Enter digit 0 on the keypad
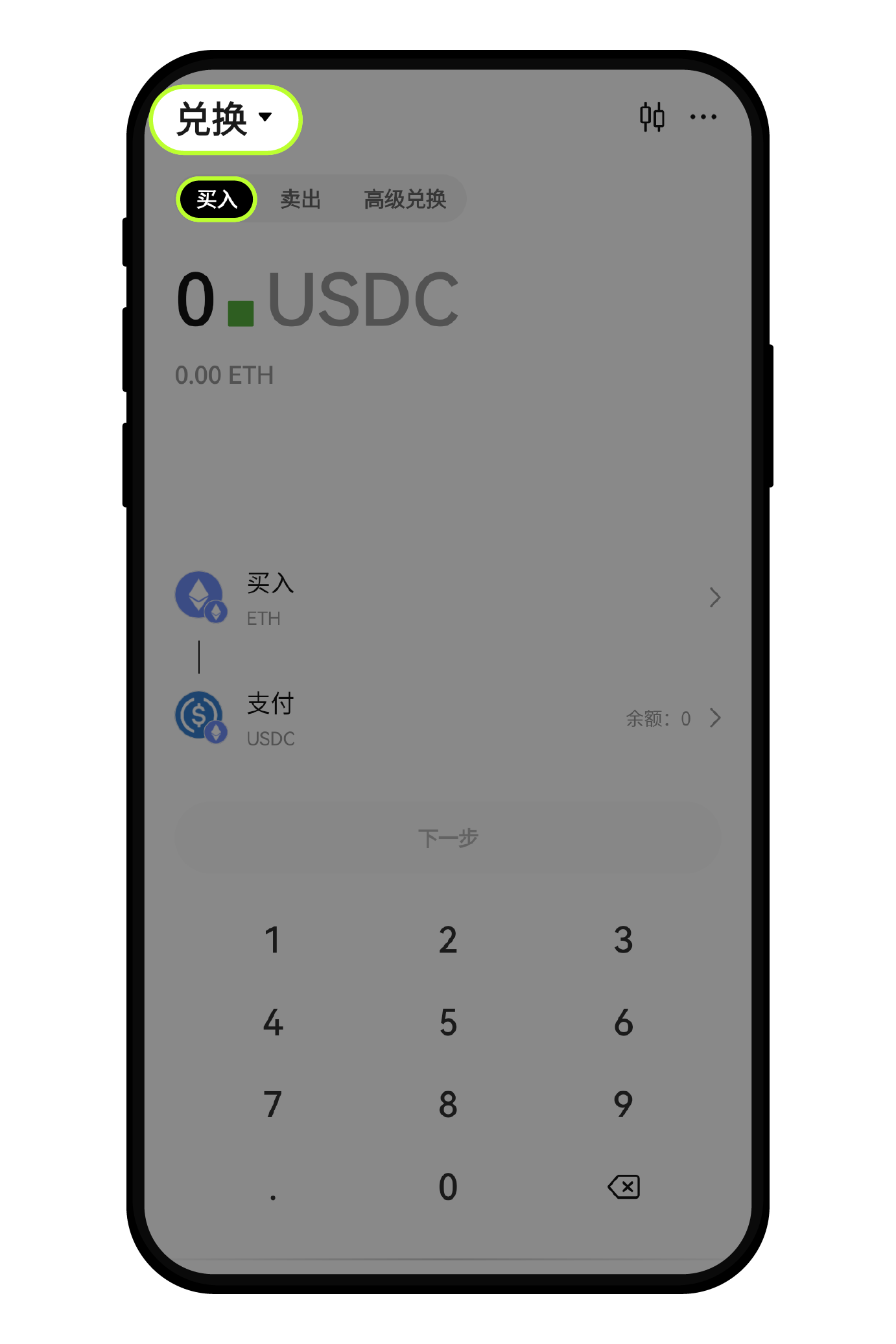 point(448,1186)
